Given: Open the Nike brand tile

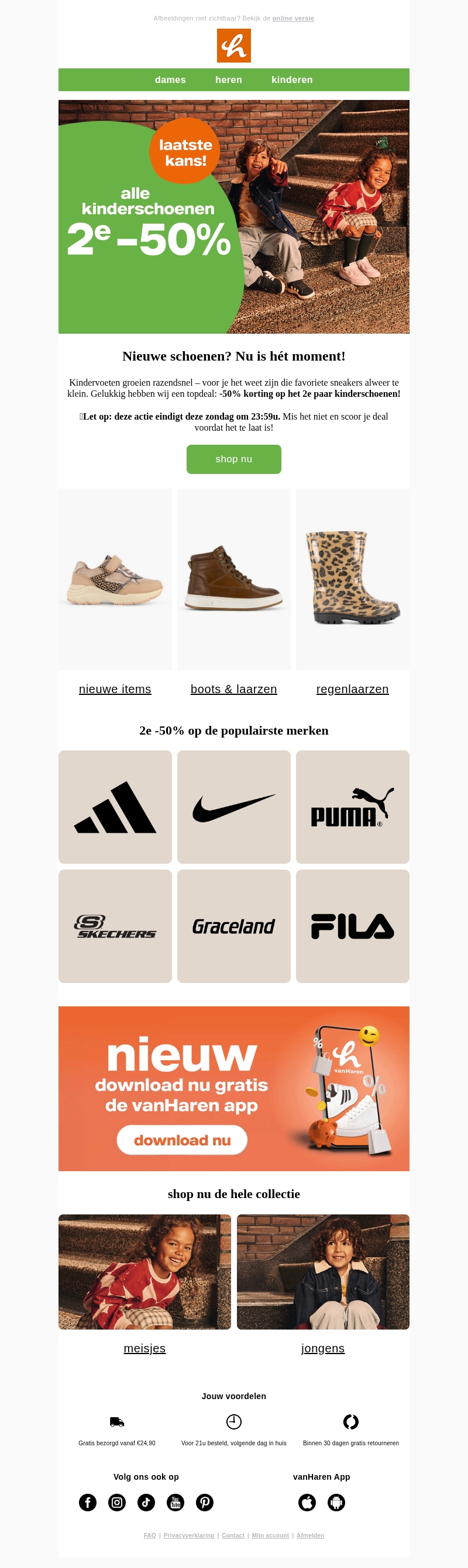Looking at the screenshot, I should pos(233,807).
